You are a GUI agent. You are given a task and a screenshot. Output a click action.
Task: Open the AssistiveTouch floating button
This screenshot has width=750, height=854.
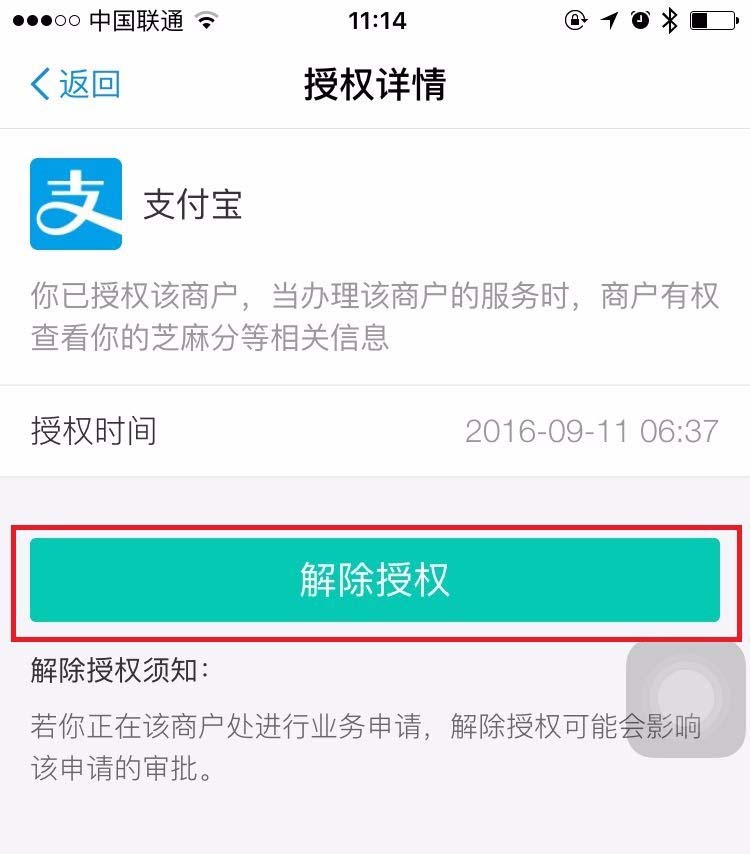pyautogui.click(x=686, y=697)
